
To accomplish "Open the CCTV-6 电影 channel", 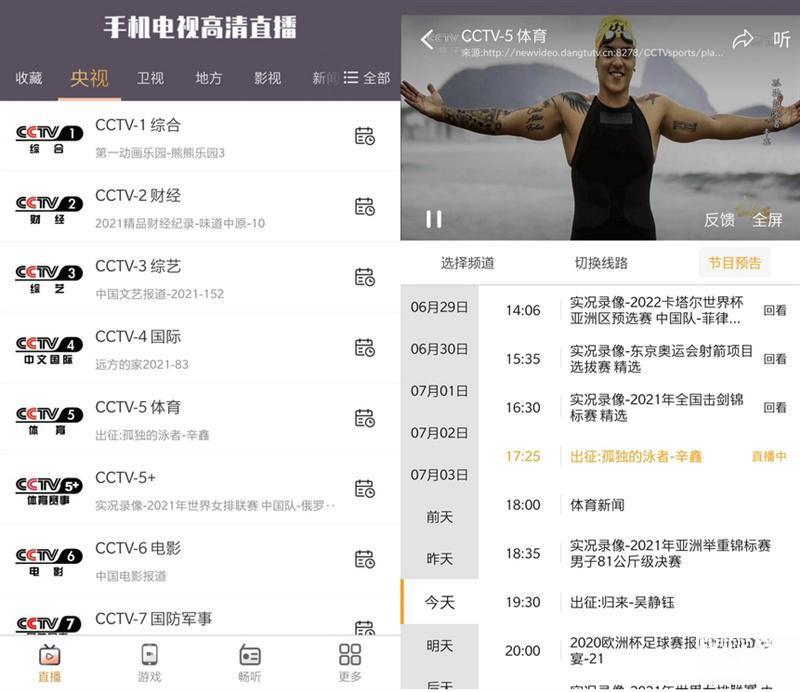I will point(138,549).
